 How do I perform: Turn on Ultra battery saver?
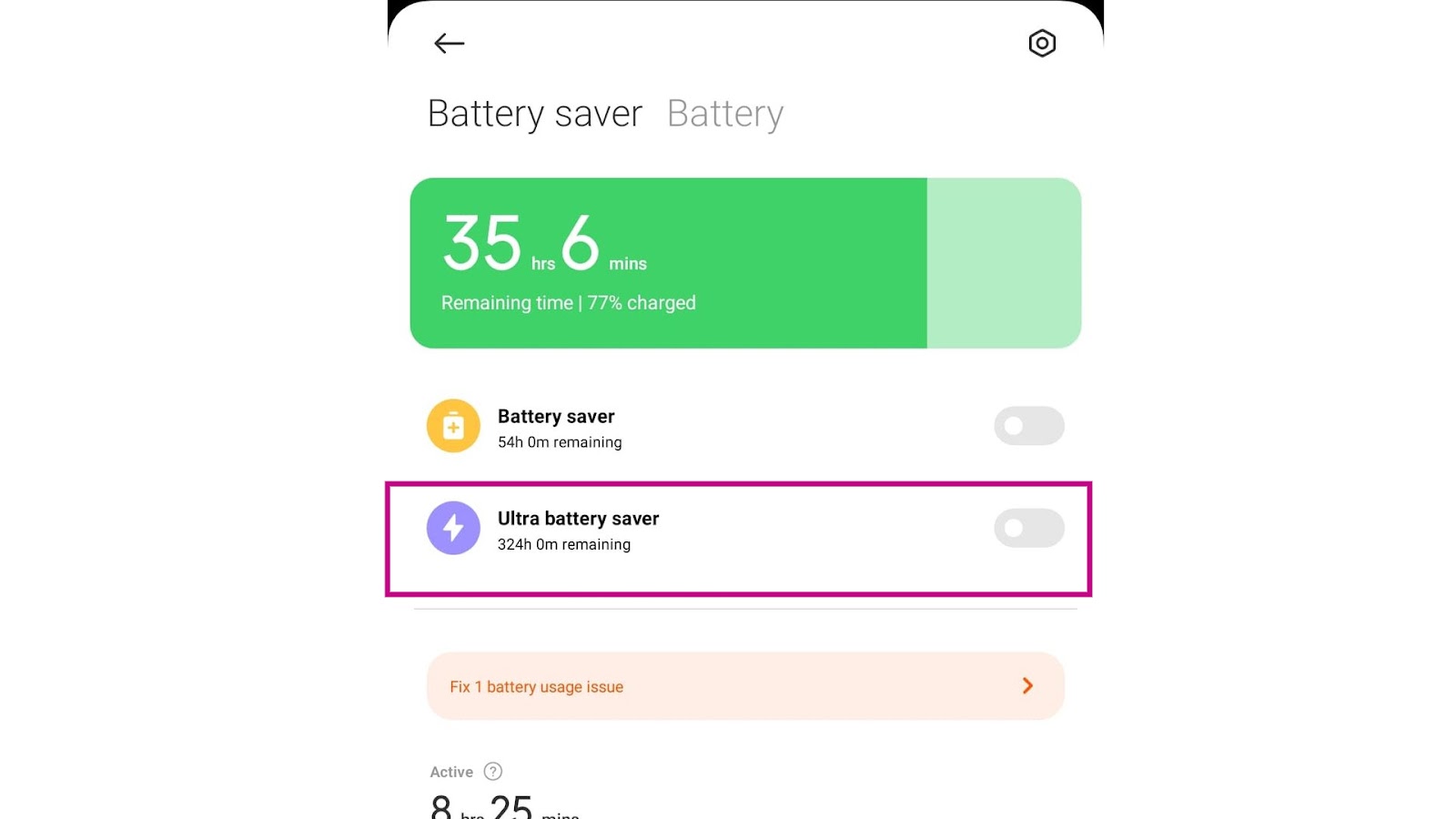[1029, 528]
